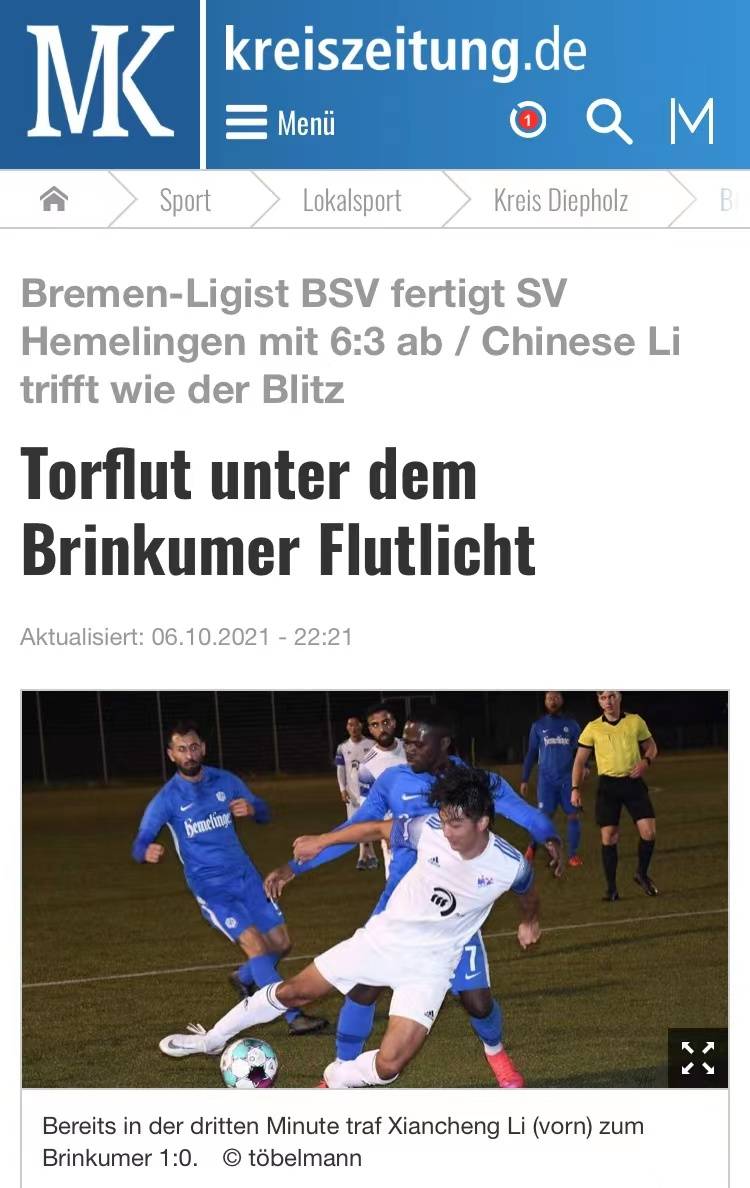The width and height of the screenshot is (750, 1188).
Task: Open the Kreis Diepholz breadcrumb
Action: (x=560, y=200)
